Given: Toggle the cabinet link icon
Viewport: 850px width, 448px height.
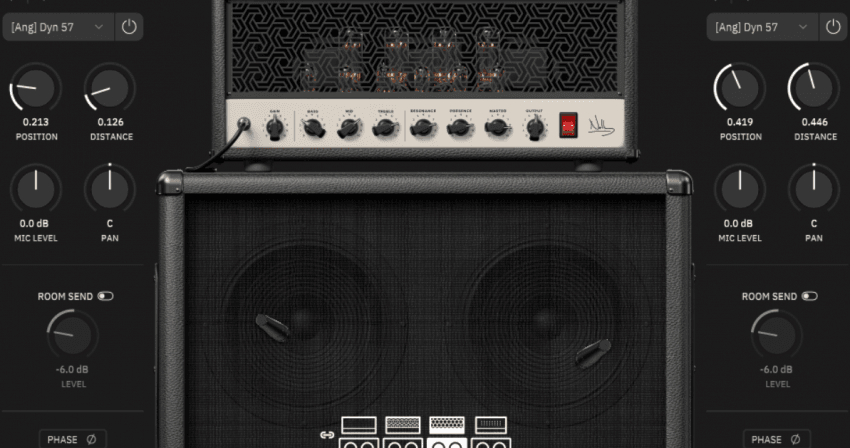Looking at the screenshot, I should 326,435.
